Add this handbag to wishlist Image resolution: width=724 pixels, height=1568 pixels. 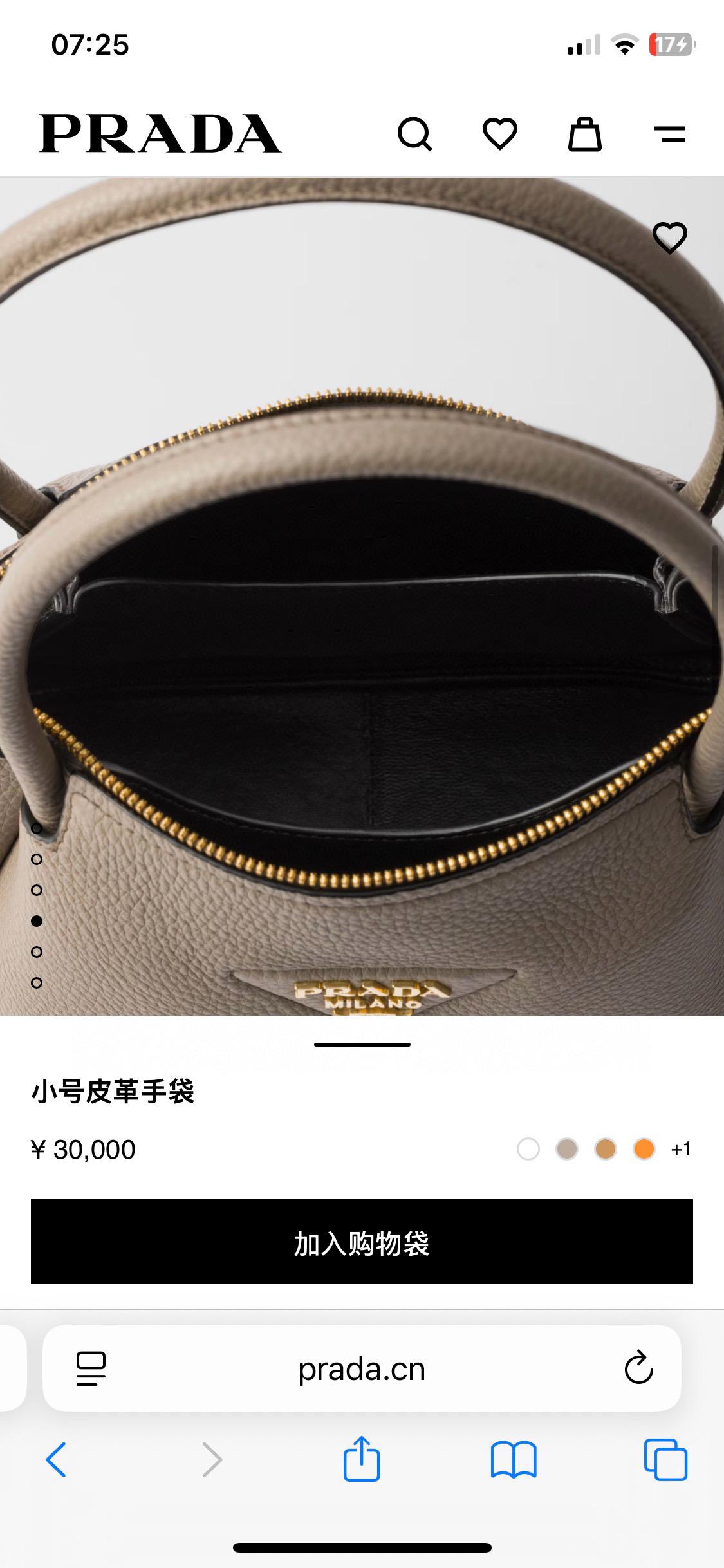(x=670, y=238)
